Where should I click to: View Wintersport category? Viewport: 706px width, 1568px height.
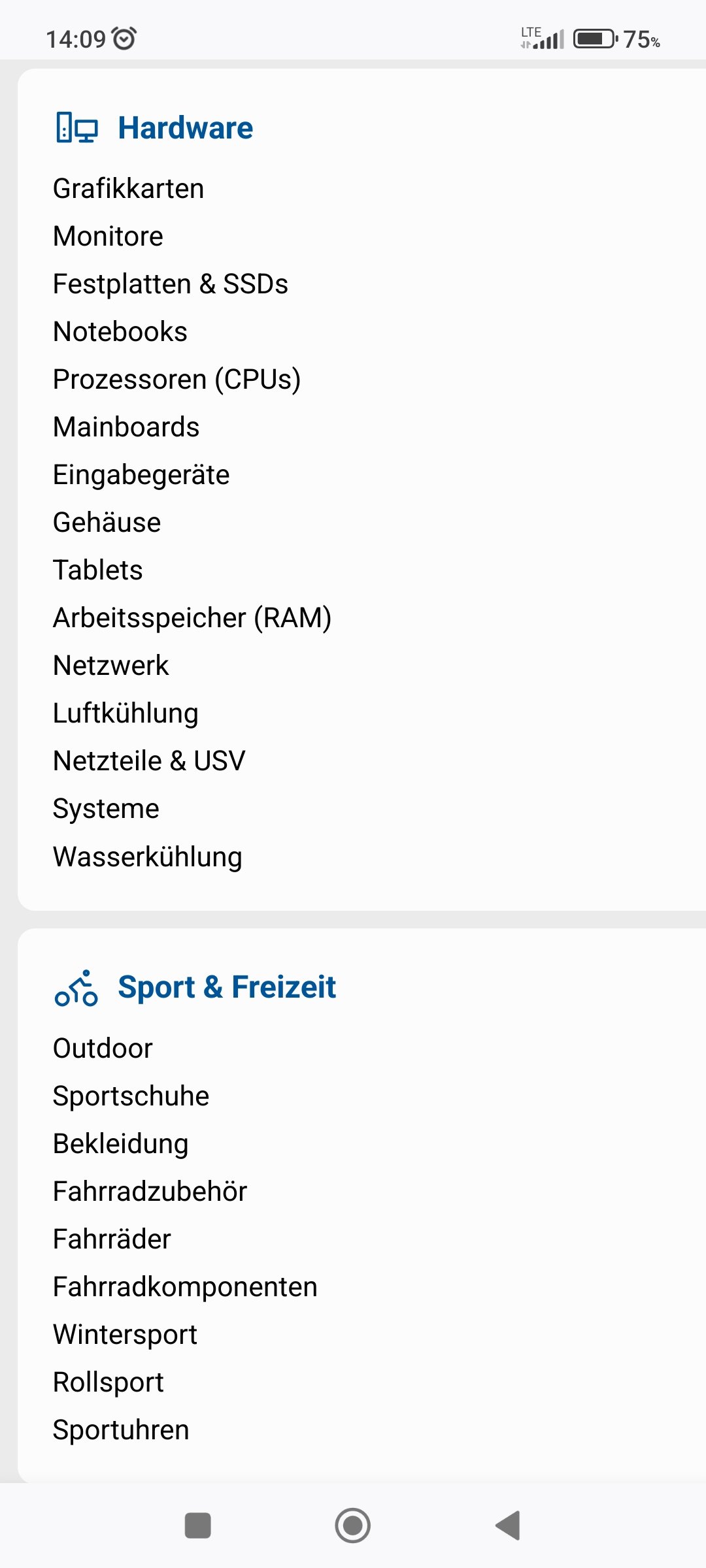pos(125,1335)
